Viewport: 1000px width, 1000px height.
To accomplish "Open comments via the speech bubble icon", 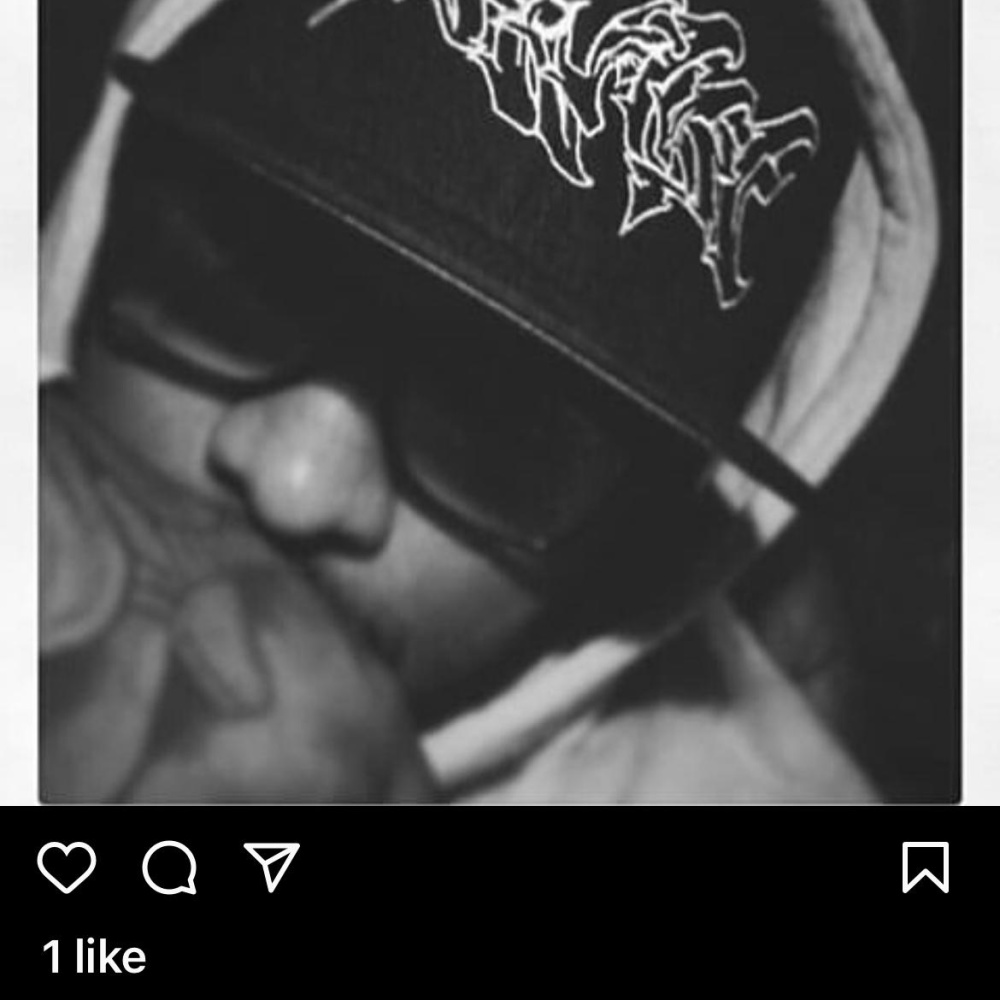I will (x=169, y=867).
